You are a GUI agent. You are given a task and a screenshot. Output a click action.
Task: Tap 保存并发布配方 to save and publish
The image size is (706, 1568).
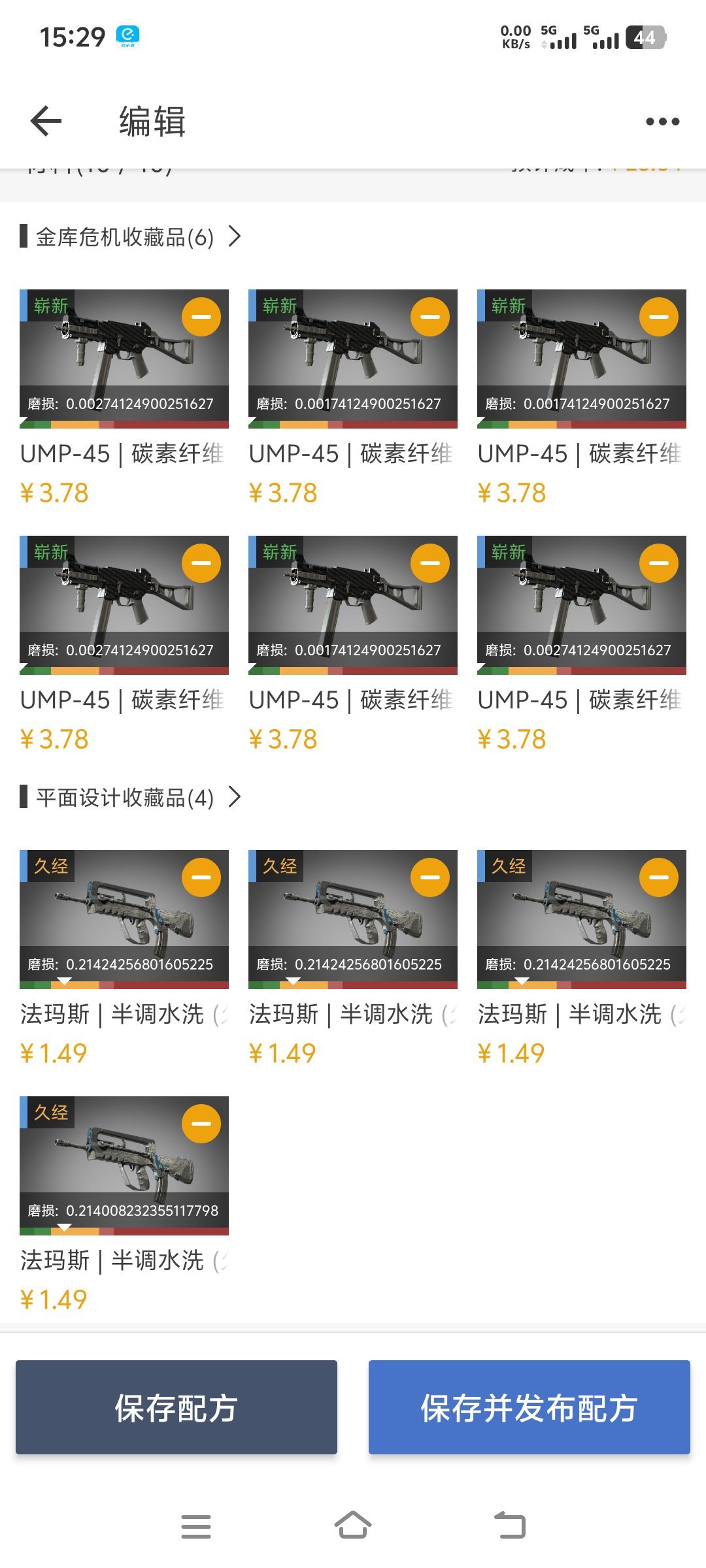pos(529,1407)
